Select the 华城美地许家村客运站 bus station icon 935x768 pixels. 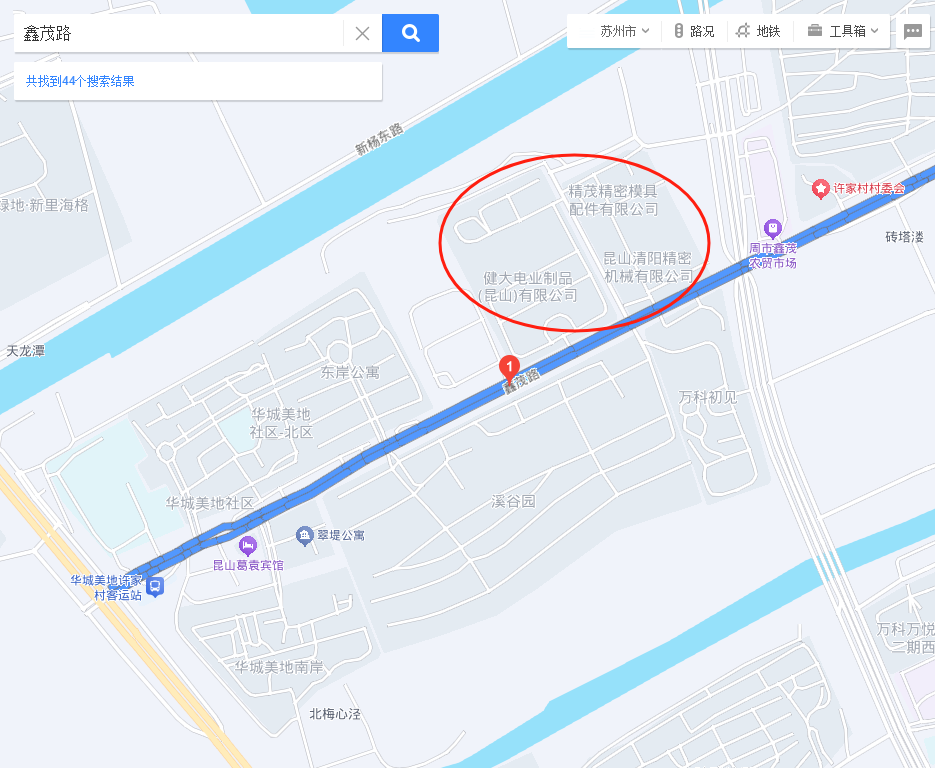point(154,587)
